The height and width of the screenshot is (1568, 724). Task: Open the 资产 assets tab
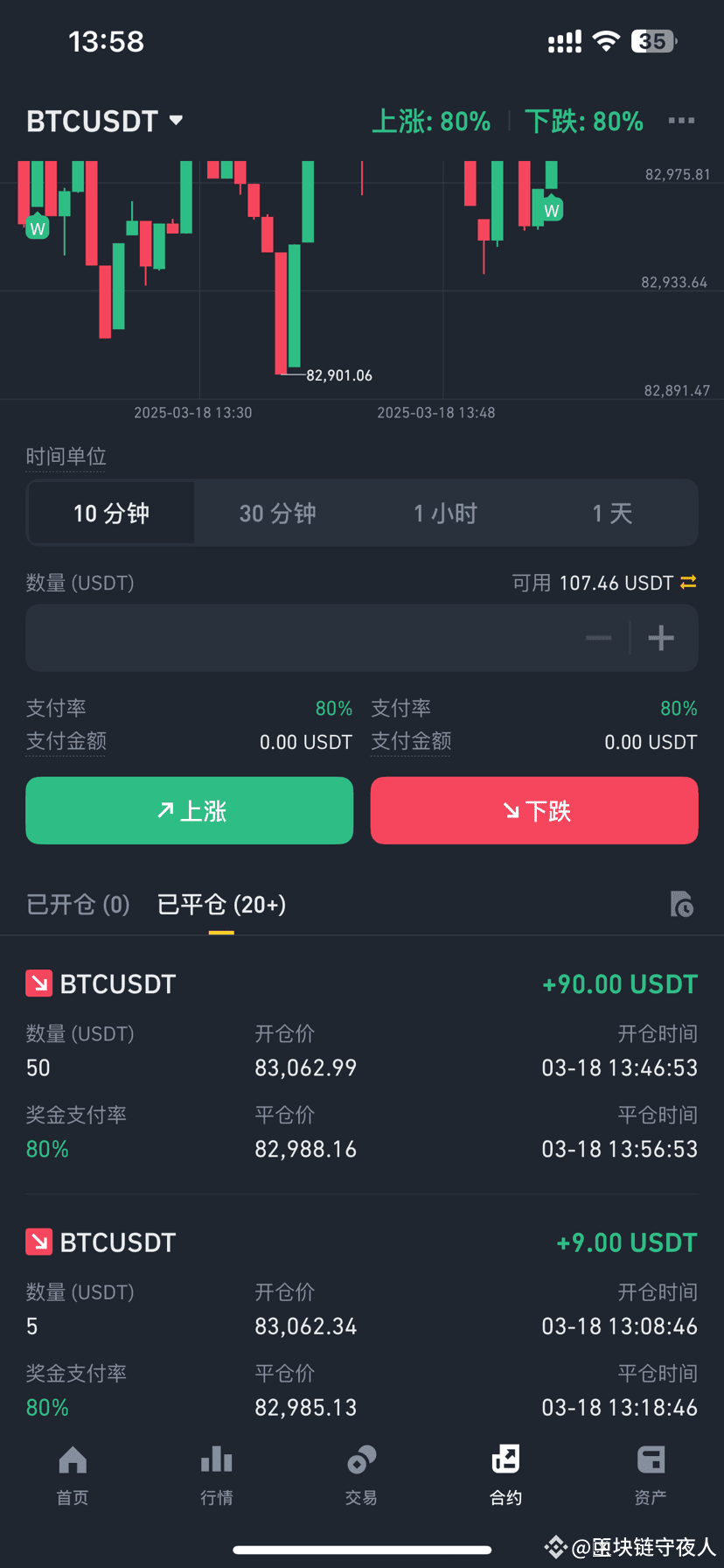pos(651,1475)
